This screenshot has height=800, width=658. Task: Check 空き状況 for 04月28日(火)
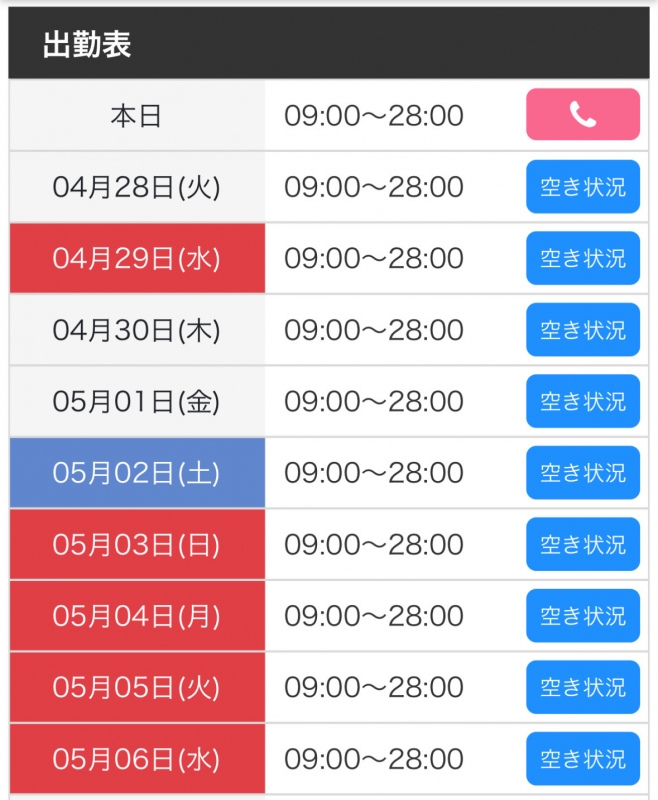pos(583,187)
